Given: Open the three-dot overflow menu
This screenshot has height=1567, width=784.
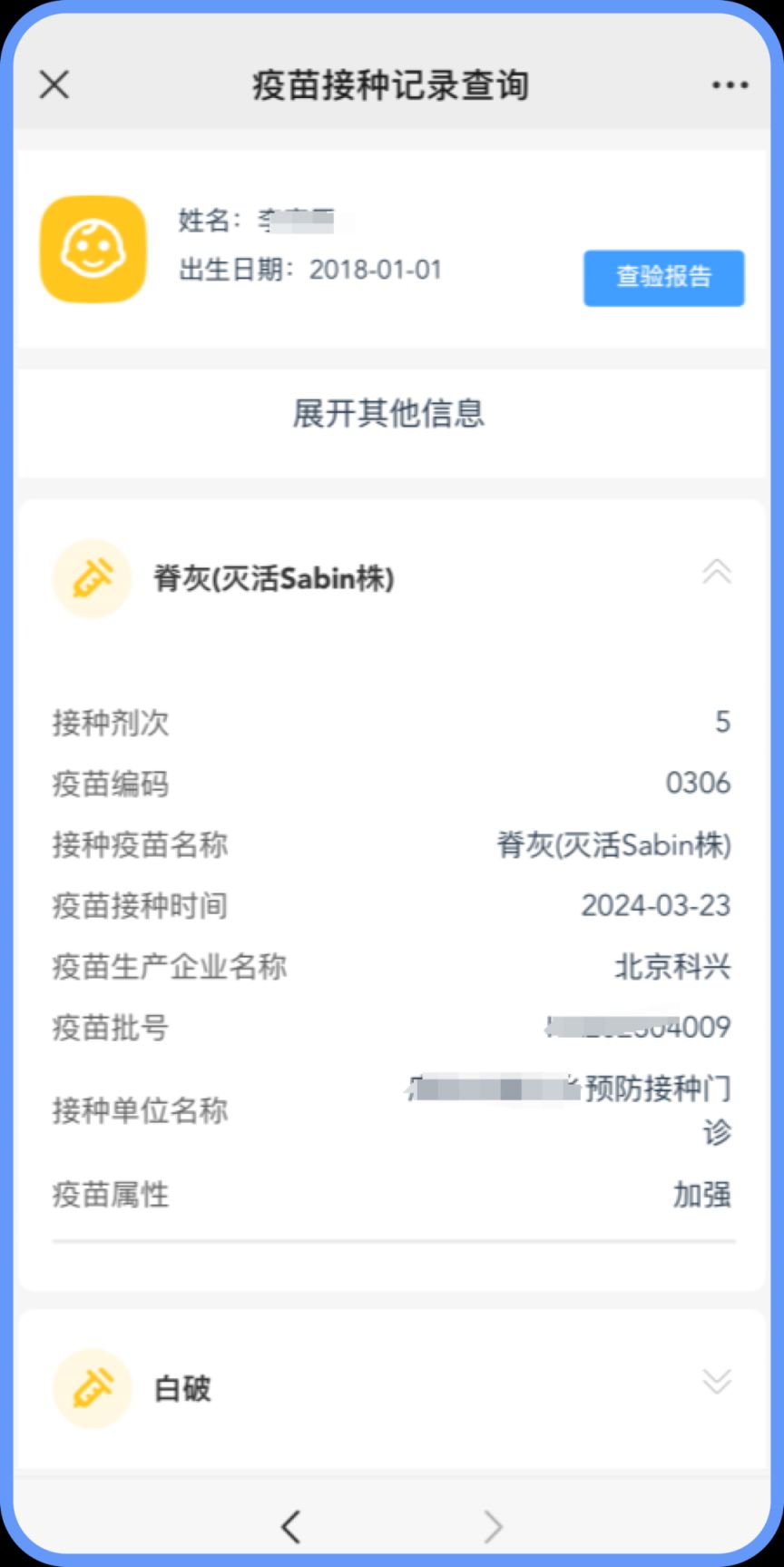Looking at the screenshot, I should [730, 85].
